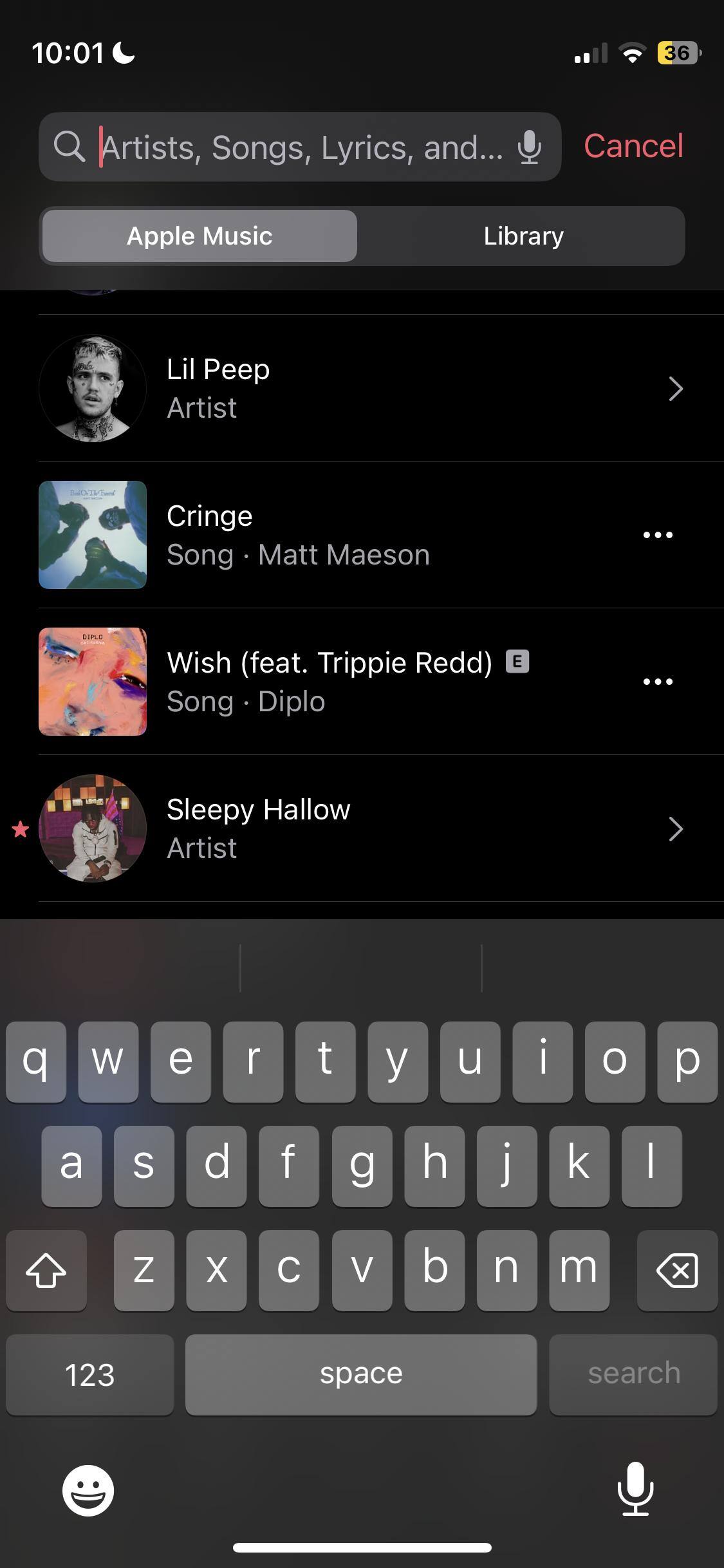Image resolution: width=724 pixels, height=1568 pixels.
Task: Switch to the Library segment
Action: coord(523,236)
